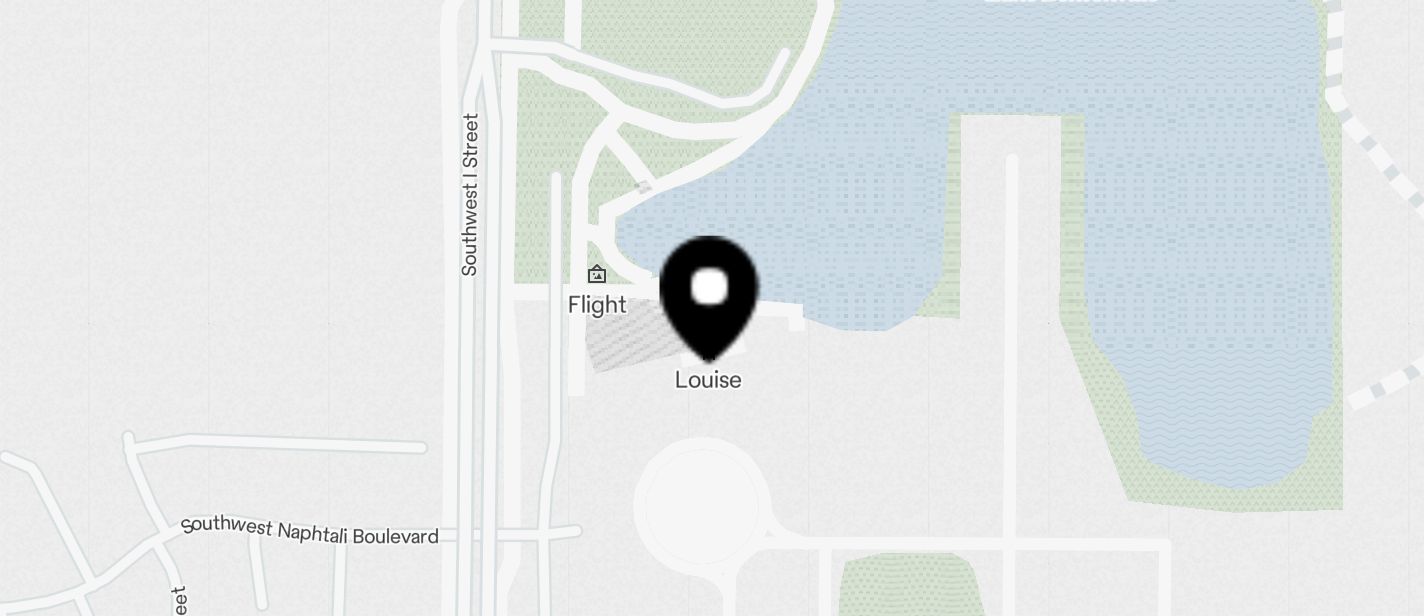Image resolution: width=1424 pixels, height=616 pixels.
Task: Open the Flight point of interest marker
Action: coord(597,274)
